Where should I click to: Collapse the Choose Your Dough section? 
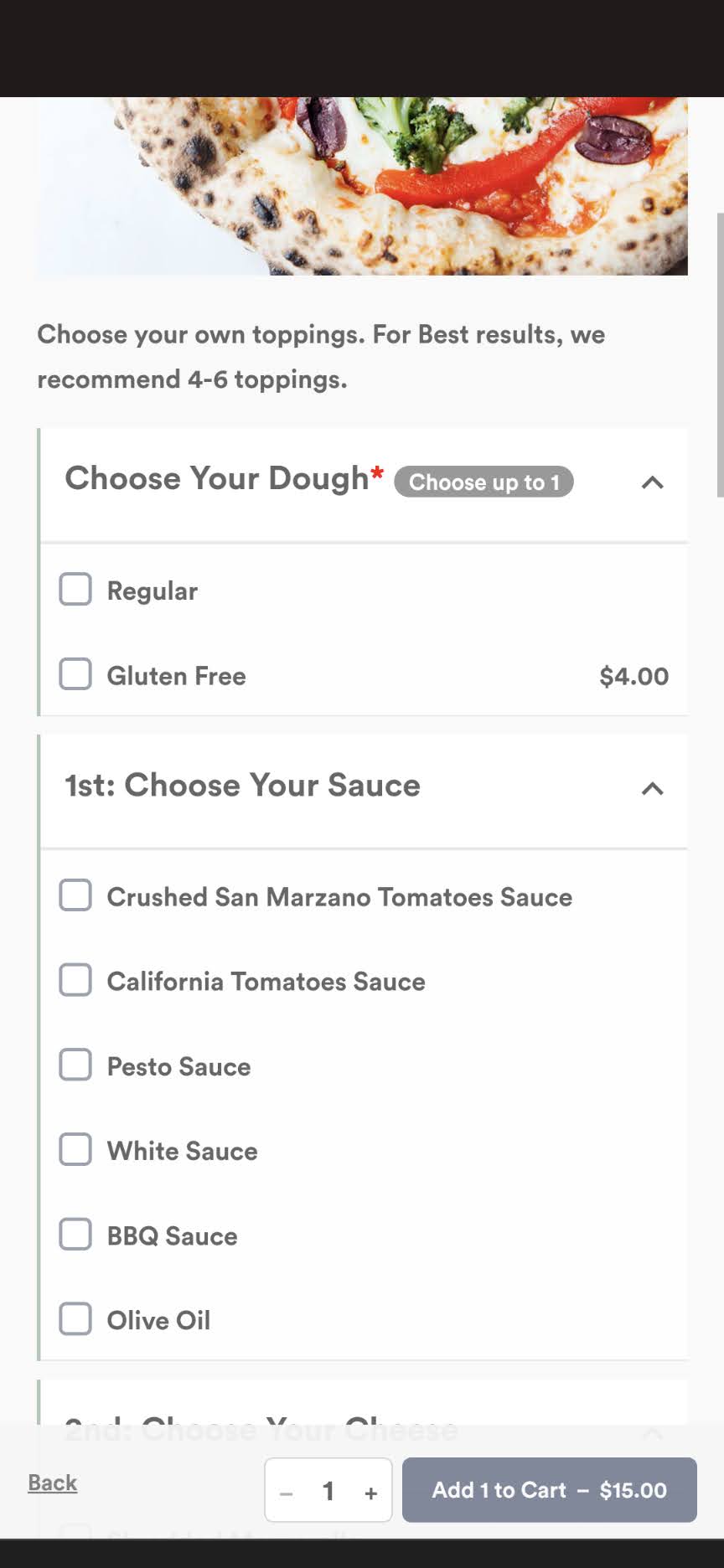click(x=652, y=482)
